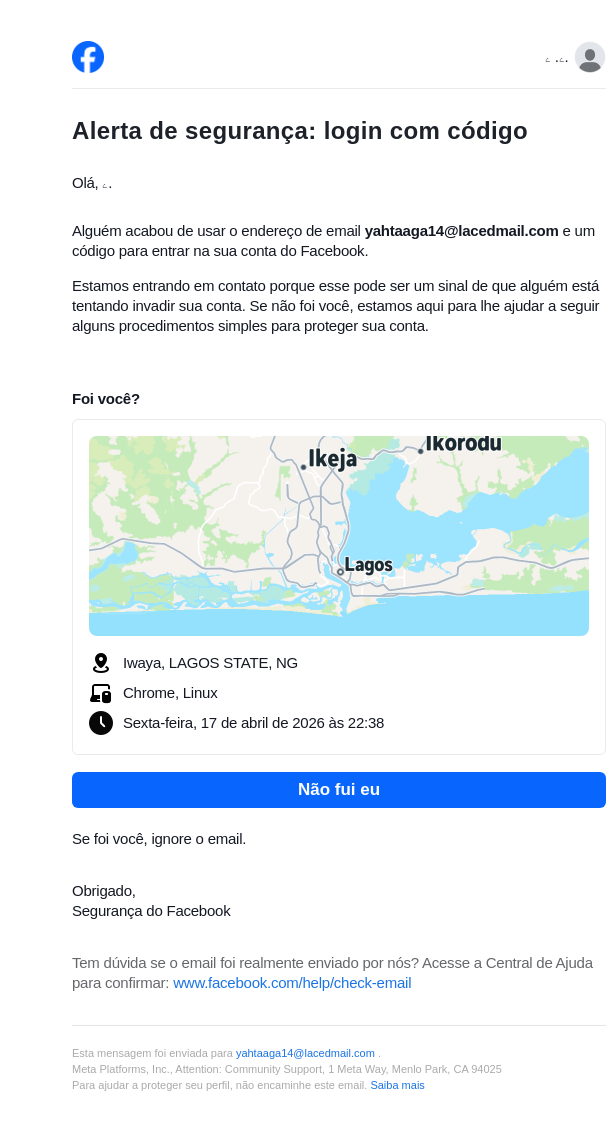Tap the yahtaaga14@lacedmail.com footer link
This screenshot has height=1131, width=614.
click(x=305, y=1053)
